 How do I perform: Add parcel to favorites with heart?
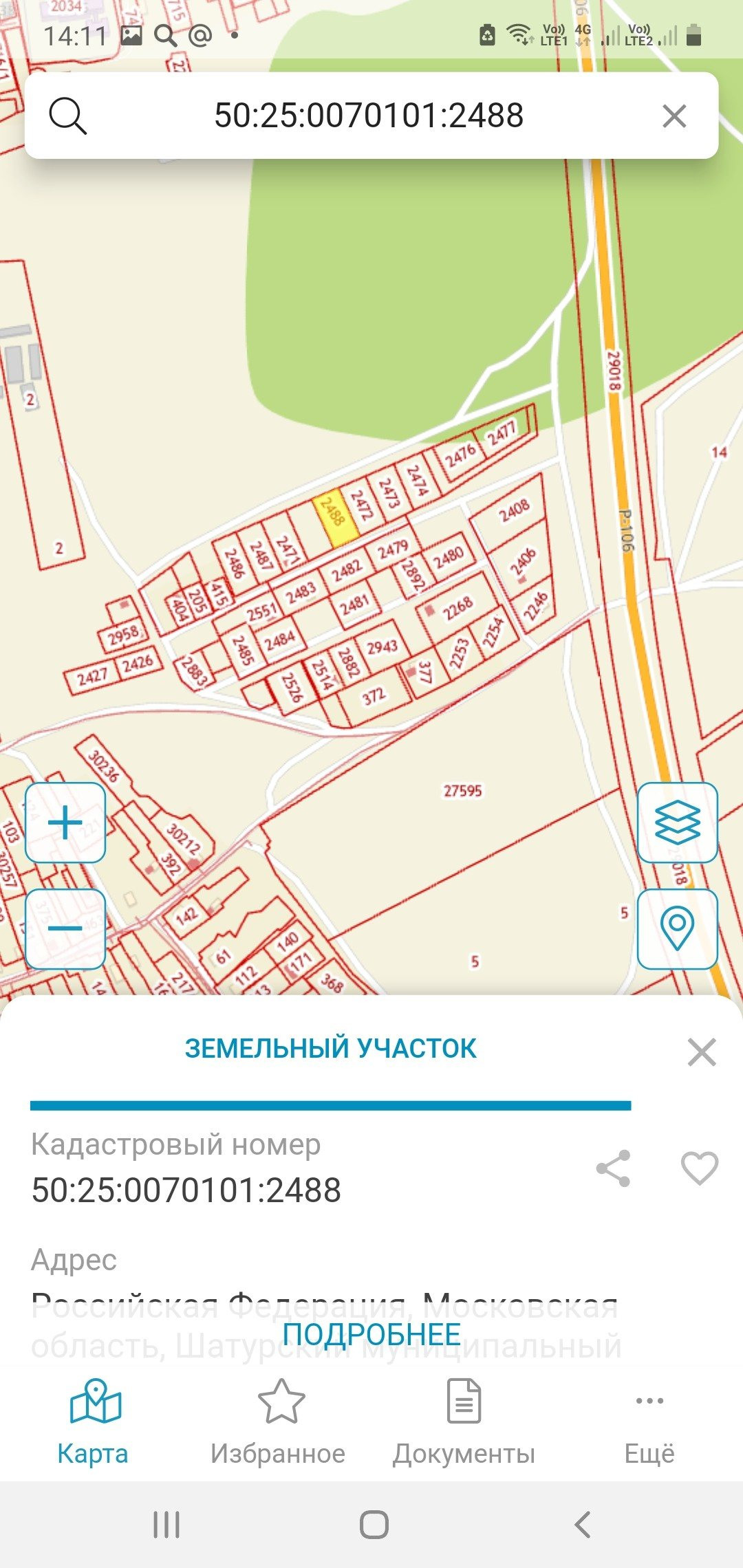[x=700, y=1168]
